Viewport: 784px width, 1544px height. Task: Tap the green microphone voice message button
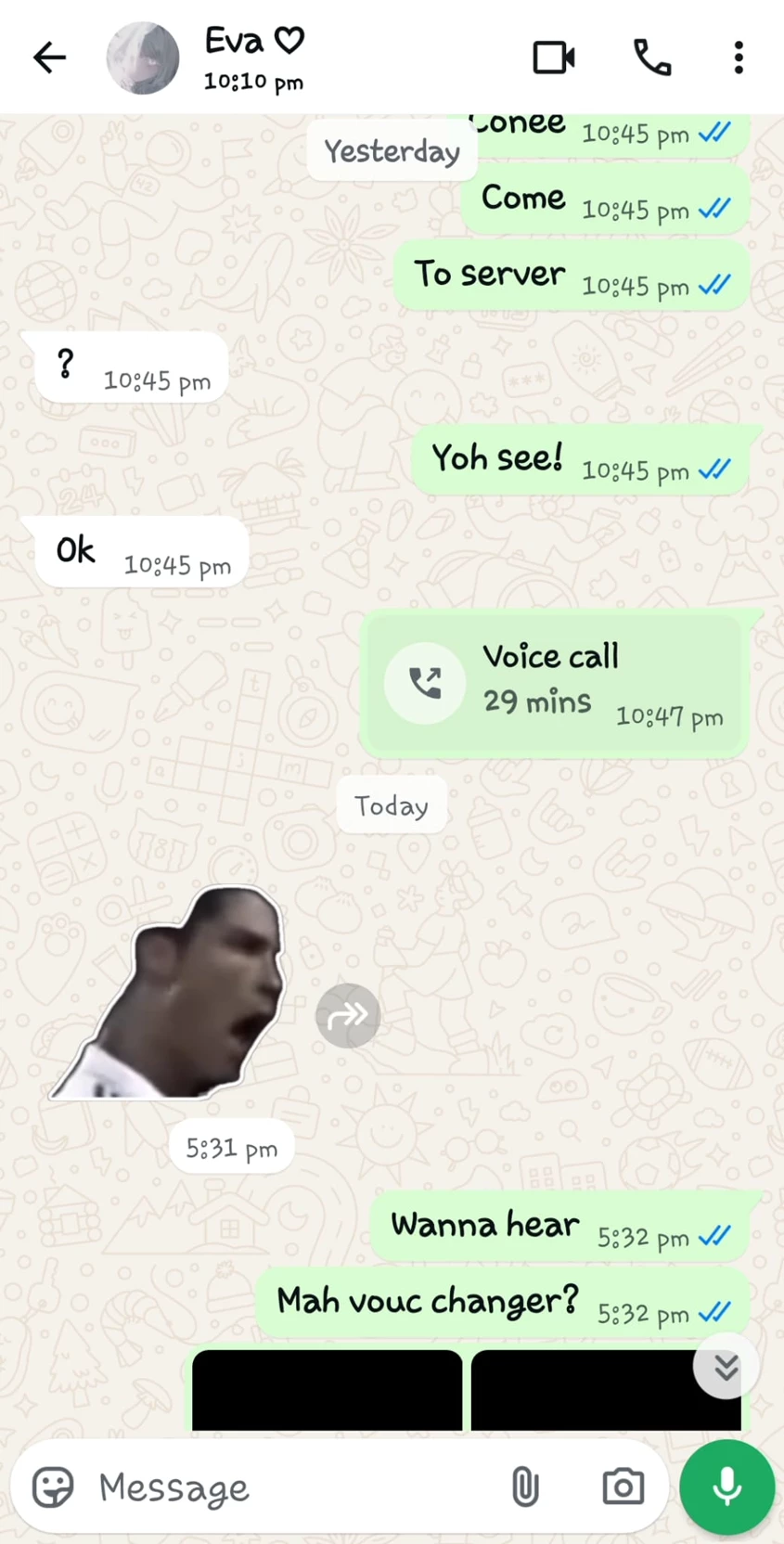tap(726, 1487)
